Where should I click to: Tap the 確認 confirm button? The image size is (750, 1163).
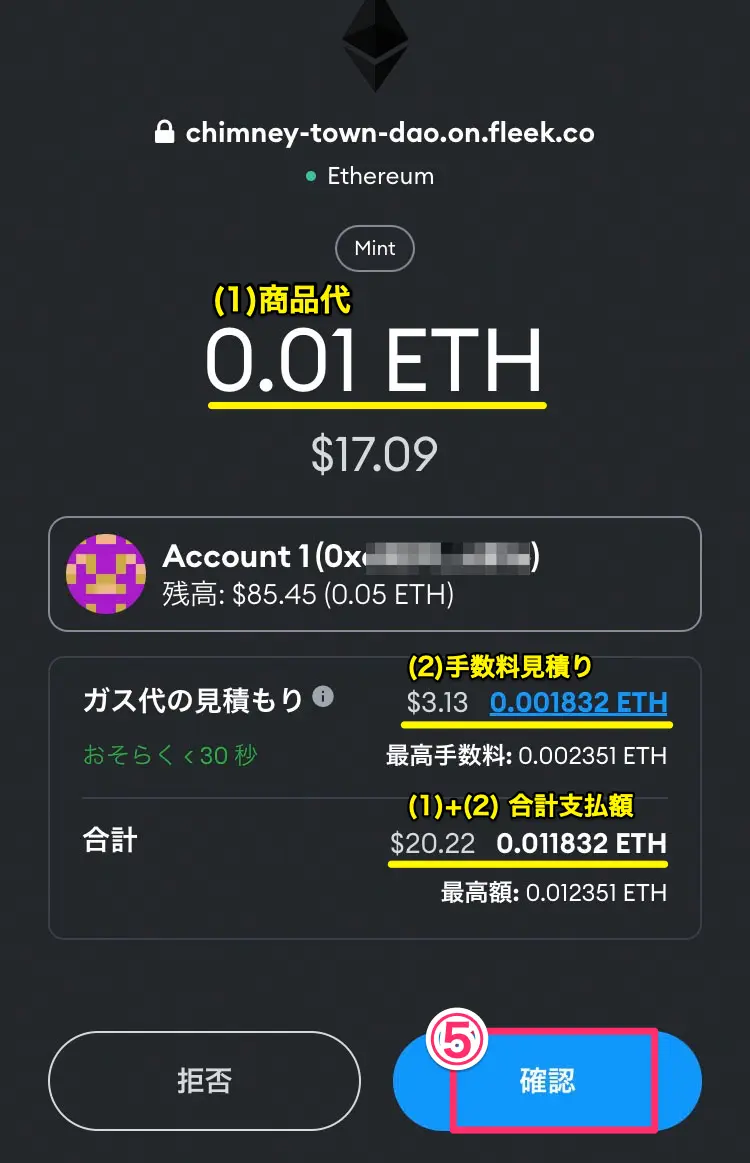[548, 1081]
